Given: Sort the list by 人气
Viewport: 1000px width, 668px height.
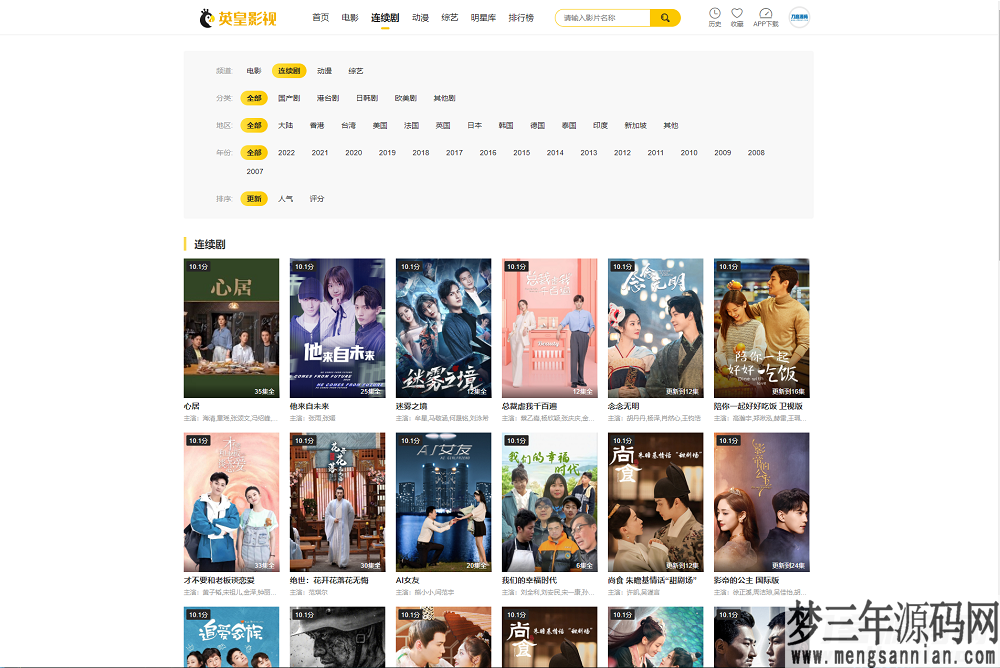Looking at the screenshot, I should (285, 199).
